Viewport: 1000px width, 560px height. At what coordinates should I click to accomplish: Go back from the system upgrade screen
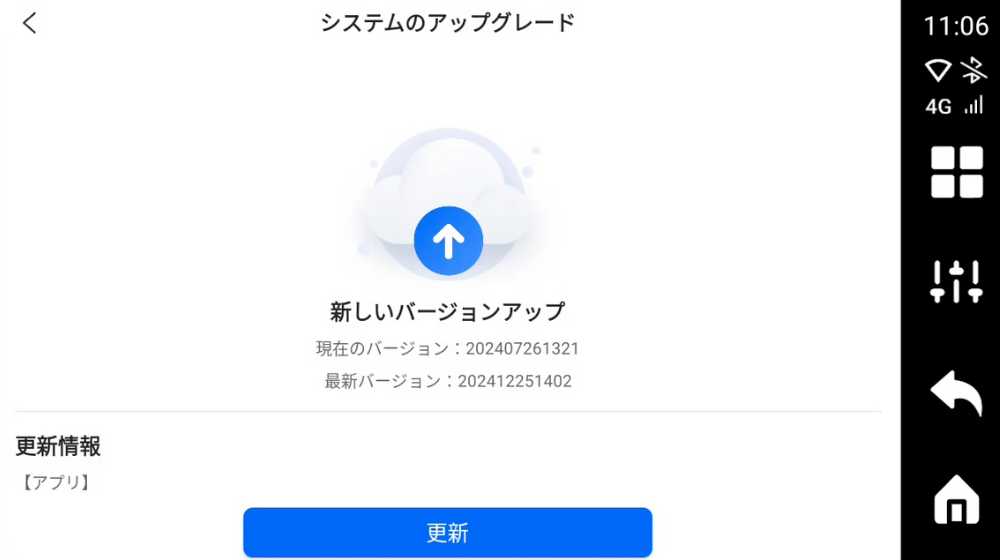pos(30,23)
